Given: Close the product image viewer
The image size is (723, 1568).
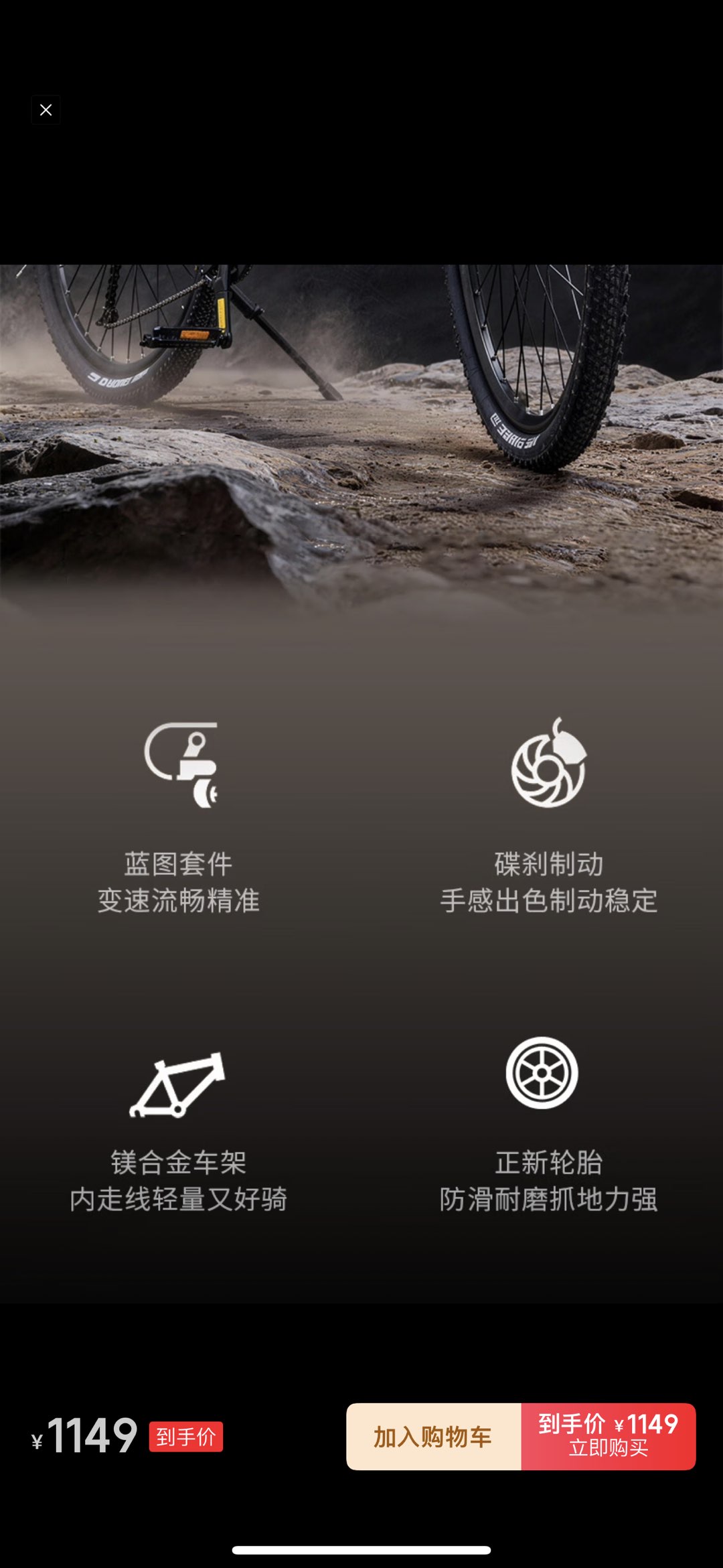Looking at the screenshot, I should [46, 110].
